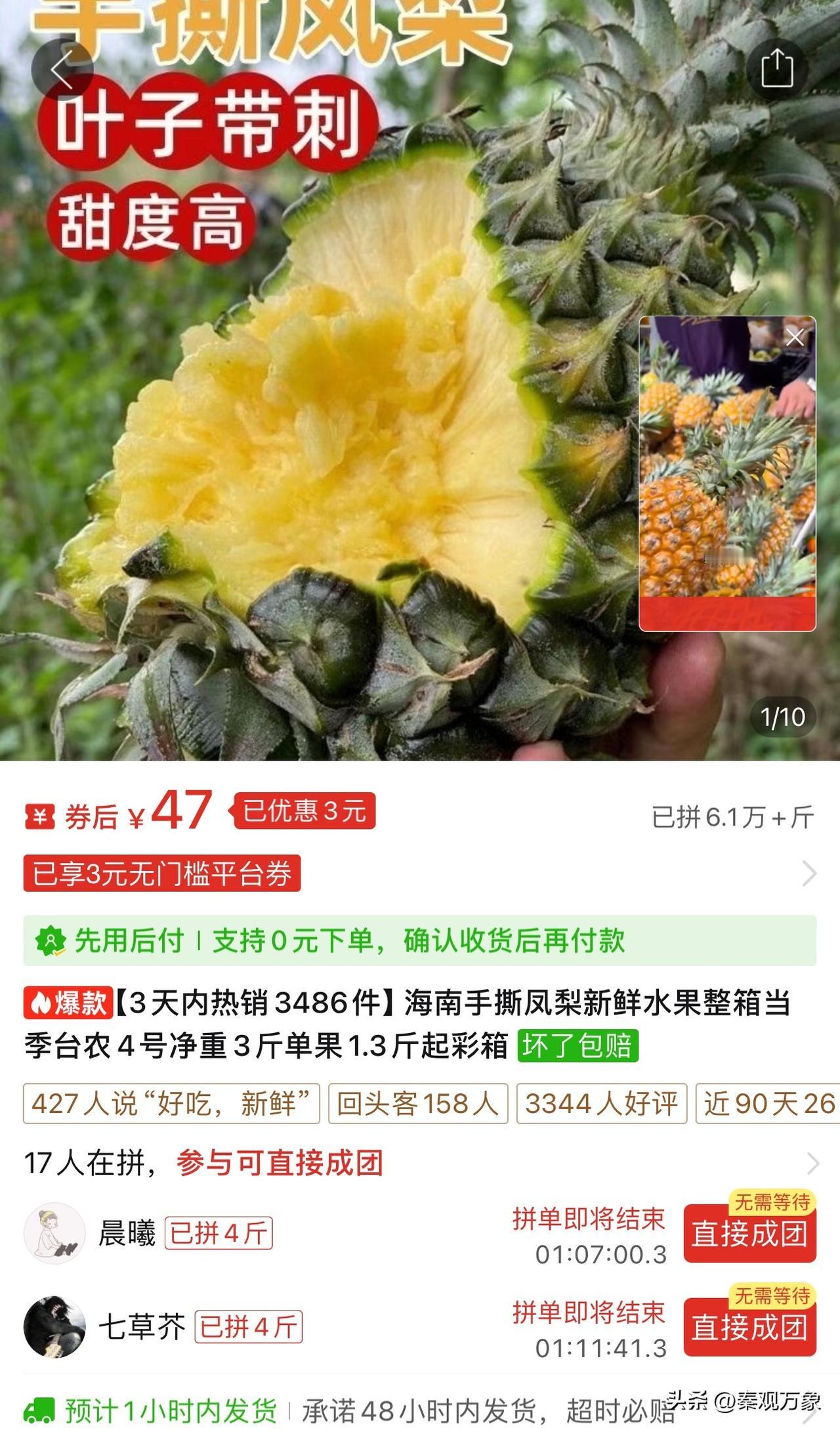This screenshot has height=1430, width=840.
Task: Join 晨曦's group with 直接成团
Action: point(749,1234)
